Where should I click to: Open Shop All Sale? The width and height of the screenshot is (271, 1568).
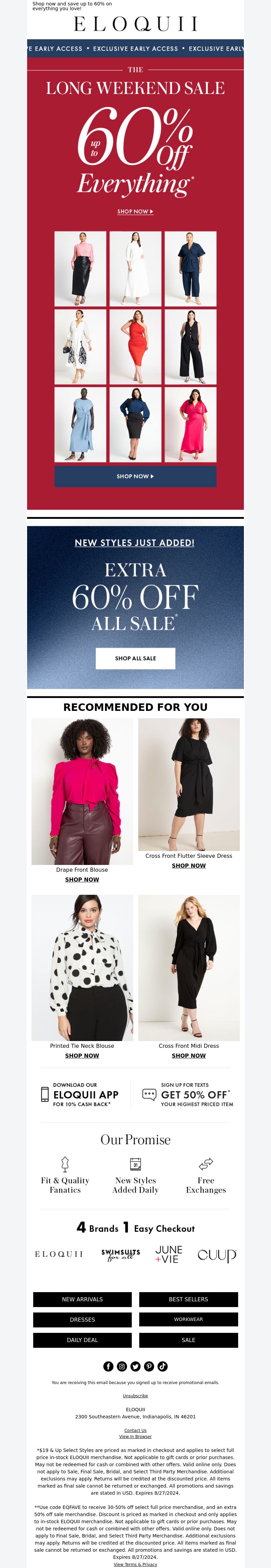coord(135,658)
